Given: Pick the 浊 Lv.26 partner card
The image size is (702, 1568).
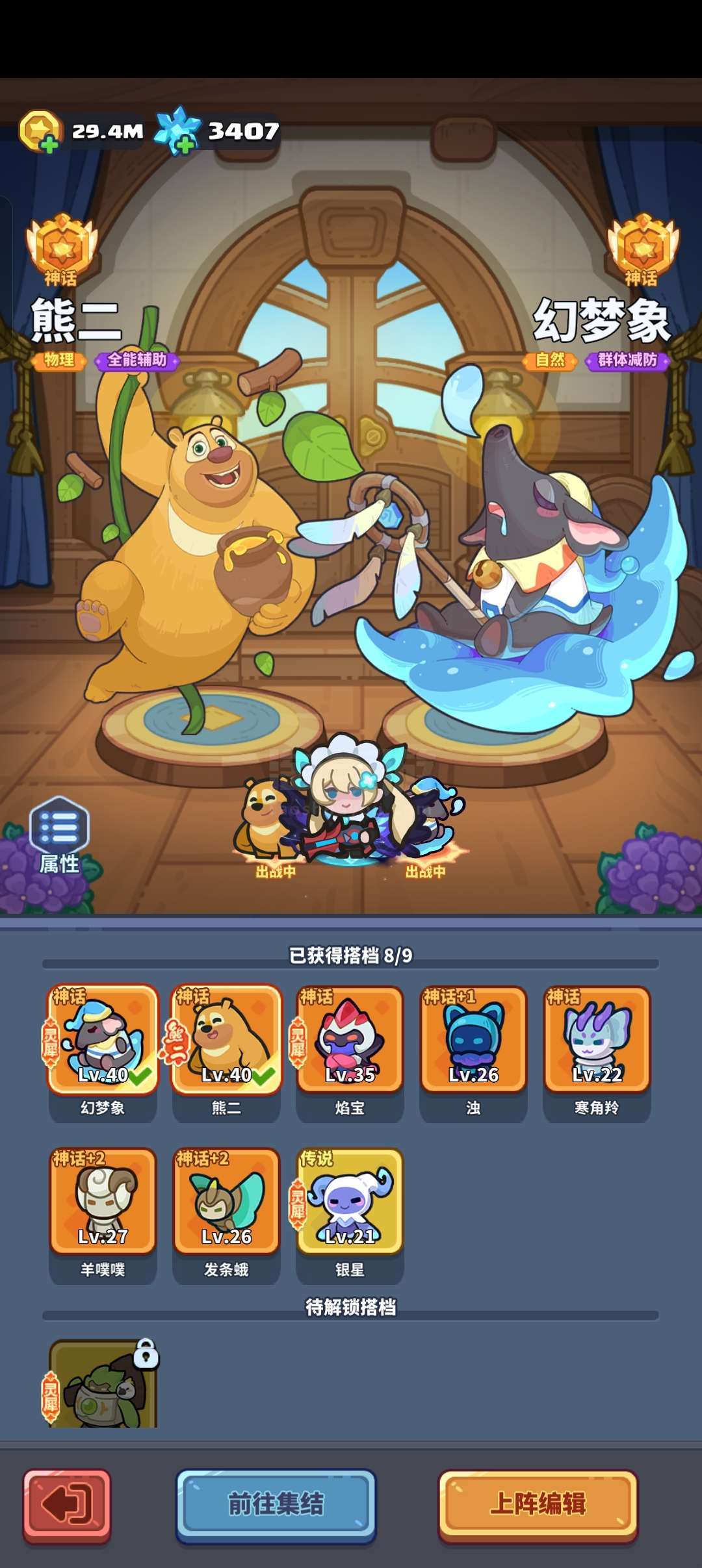Looking at the screenshot, I should click(473, 1052).
